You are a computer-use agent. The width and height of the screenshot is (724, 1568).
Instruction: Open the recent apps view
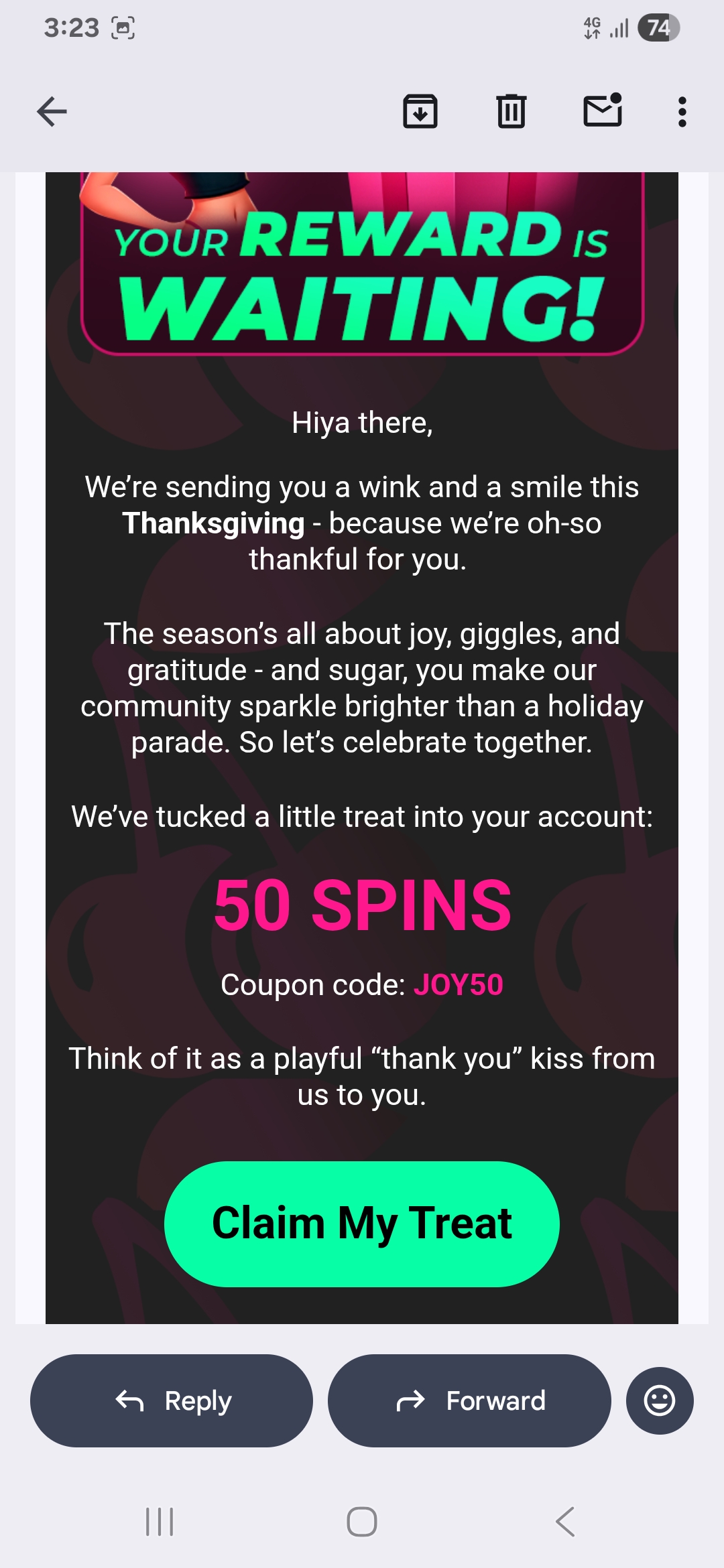pyautogui.click(x=160, y=1521)
